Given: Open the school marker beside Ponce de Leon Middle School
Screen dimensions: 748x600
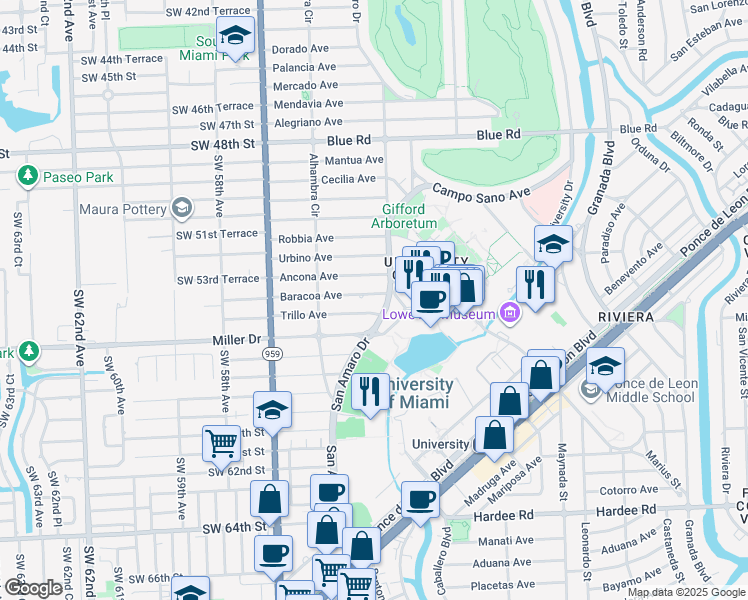Looking at the screenshot, I should pos(605,367).
